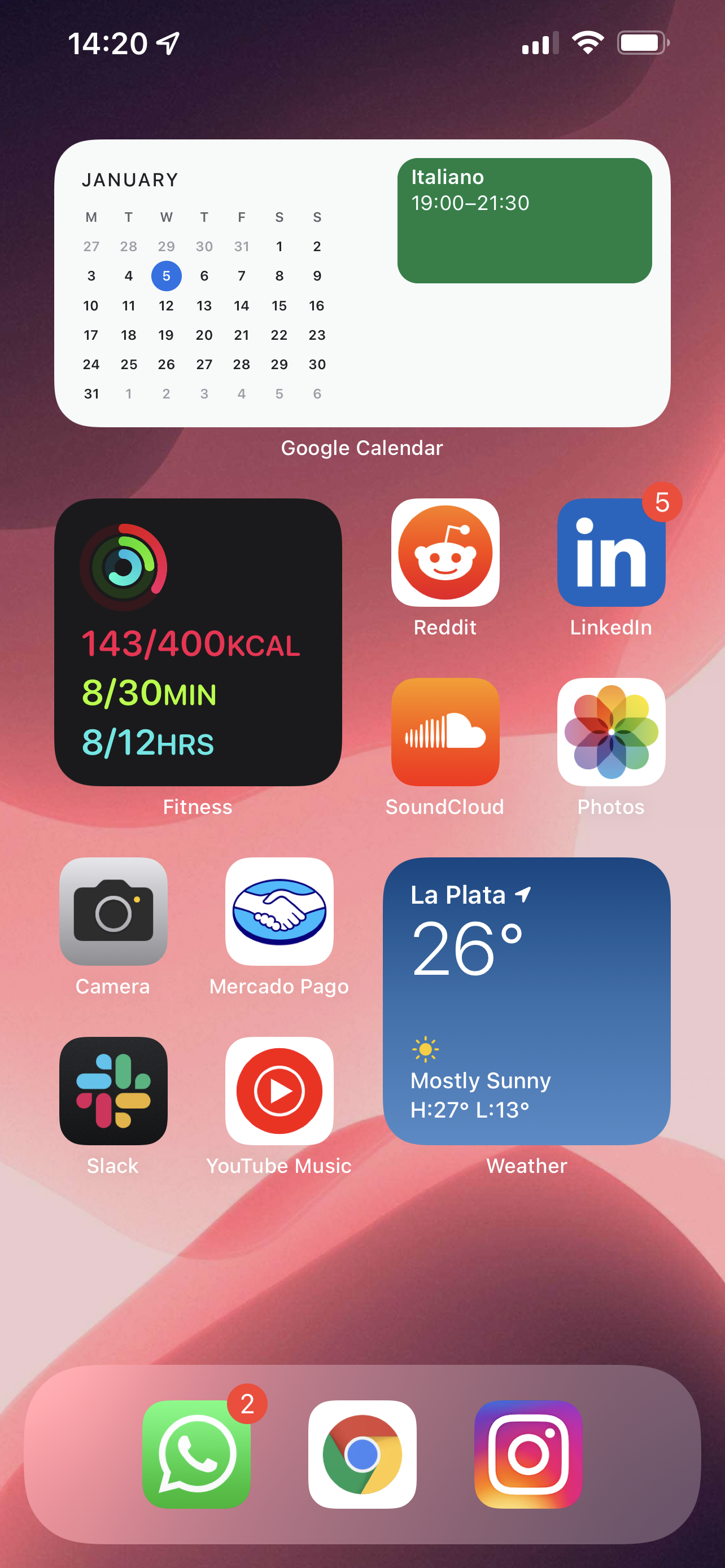725x1568 pixels.
Task: Launch Instagram from the dock
Action: click(x=529, y=1454)
